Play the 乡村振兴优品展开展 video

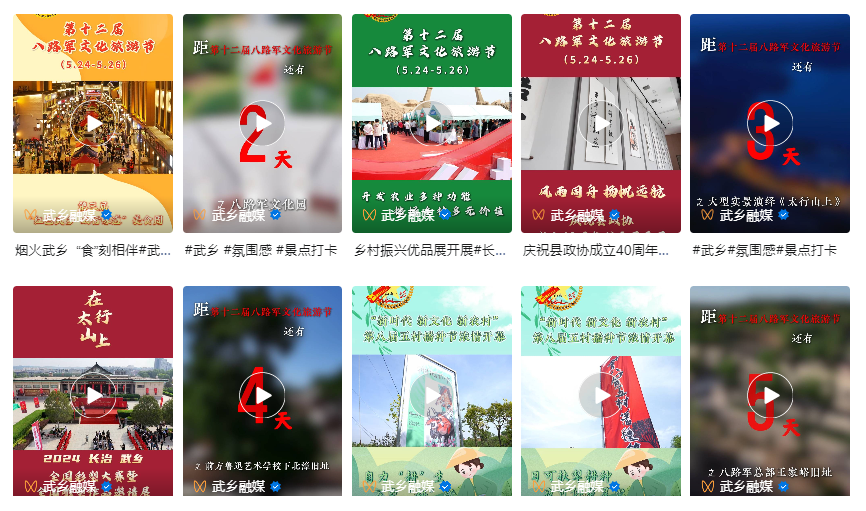pos(431,123)
